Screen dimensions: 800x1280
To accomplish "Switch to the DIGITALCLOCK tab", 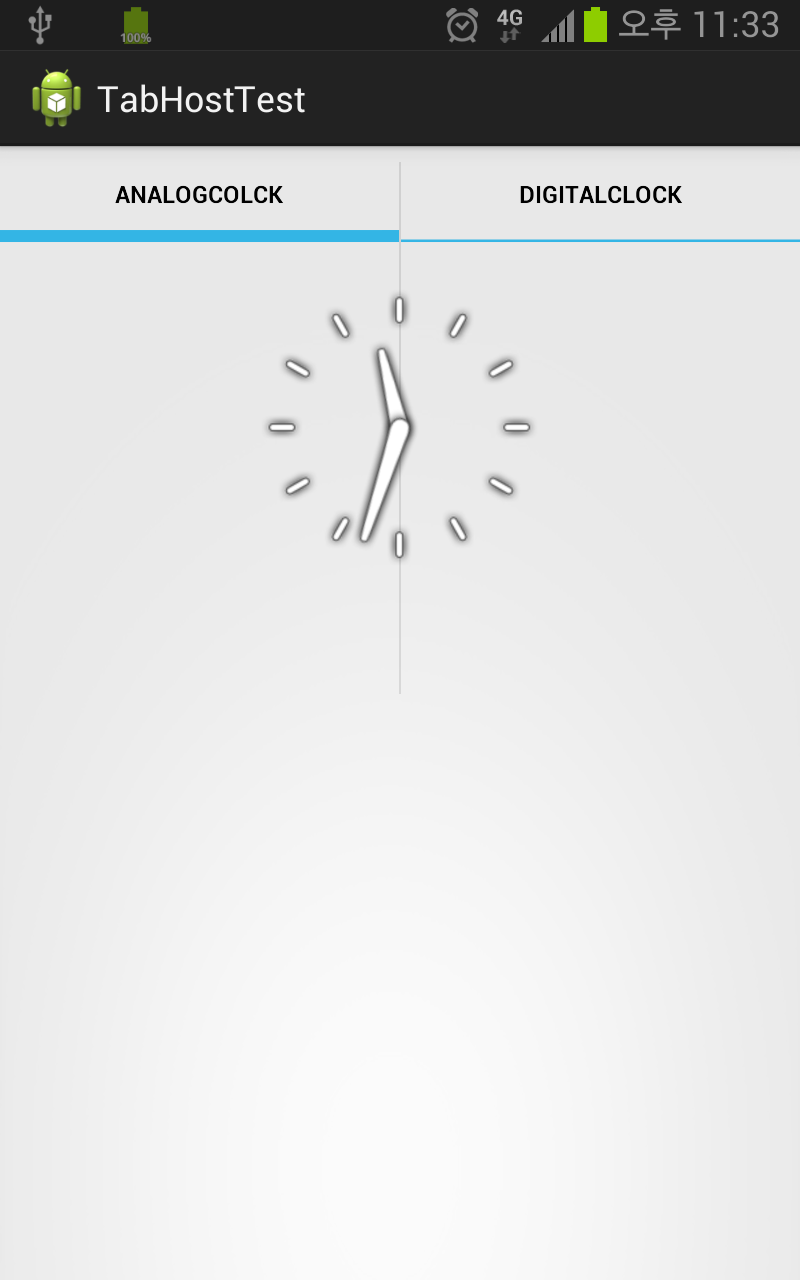I will point(600,195).
